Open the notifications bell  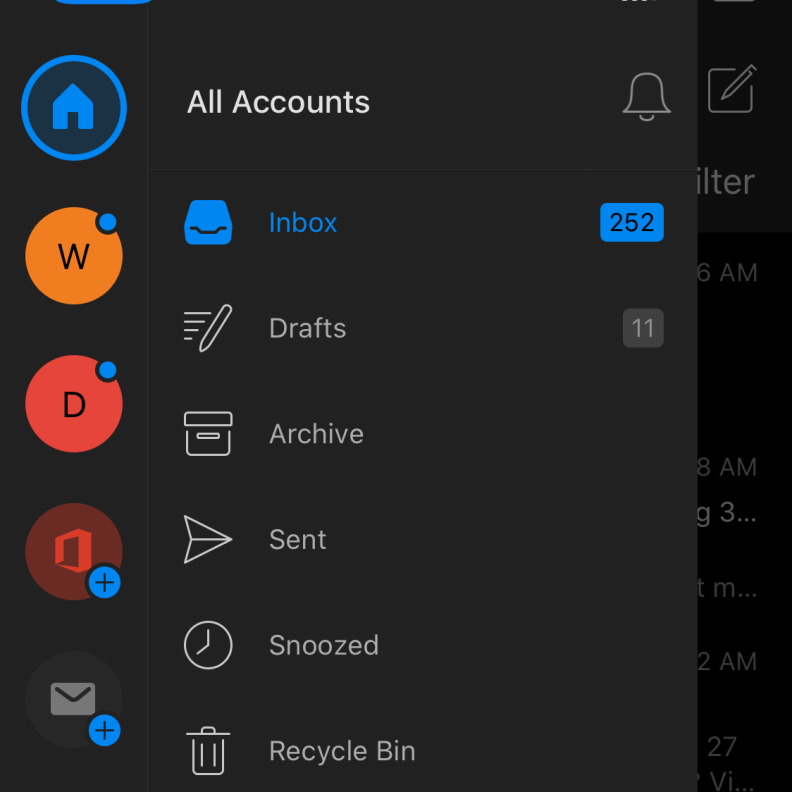click(x=646, y=98)
